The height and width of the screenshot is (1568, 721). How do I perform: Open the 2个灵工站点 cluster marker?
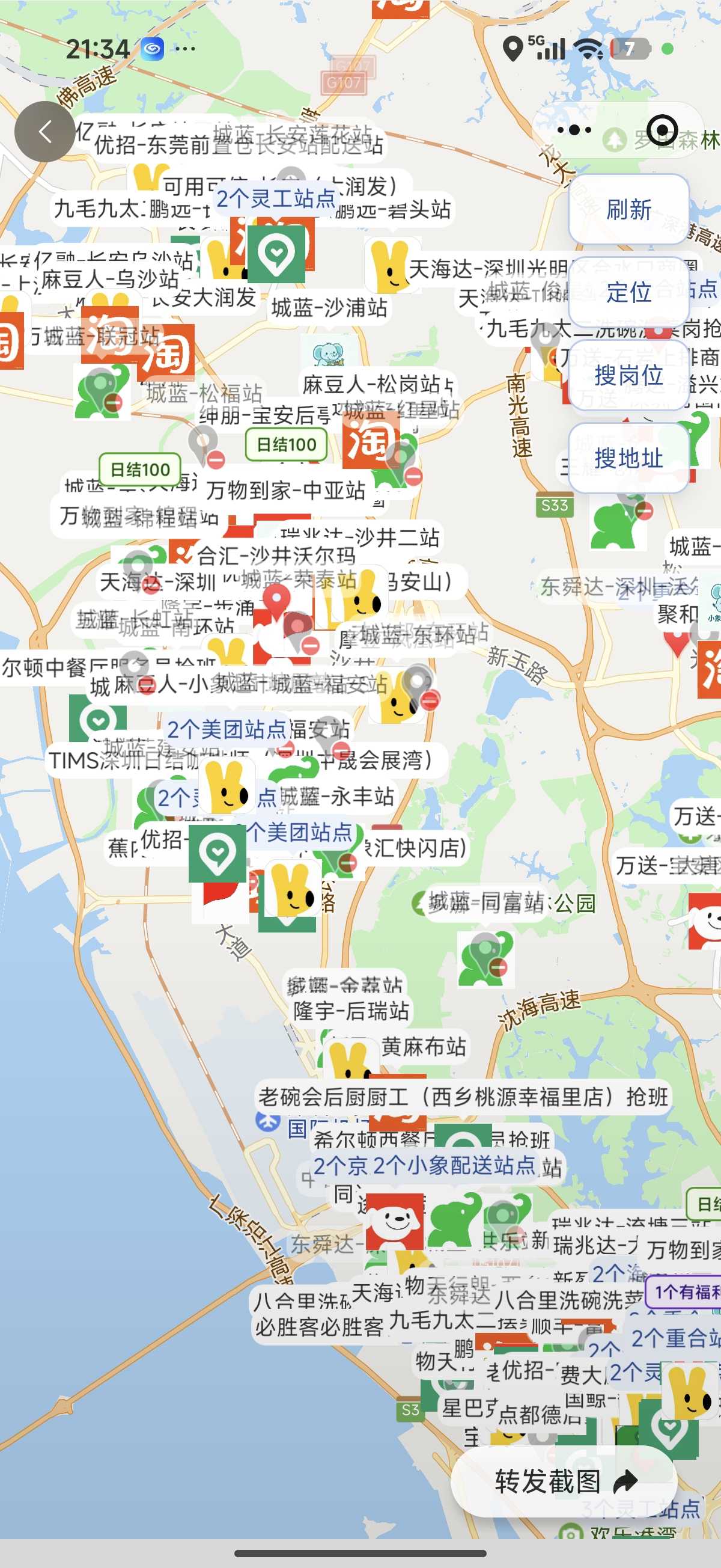click(276, 198)
